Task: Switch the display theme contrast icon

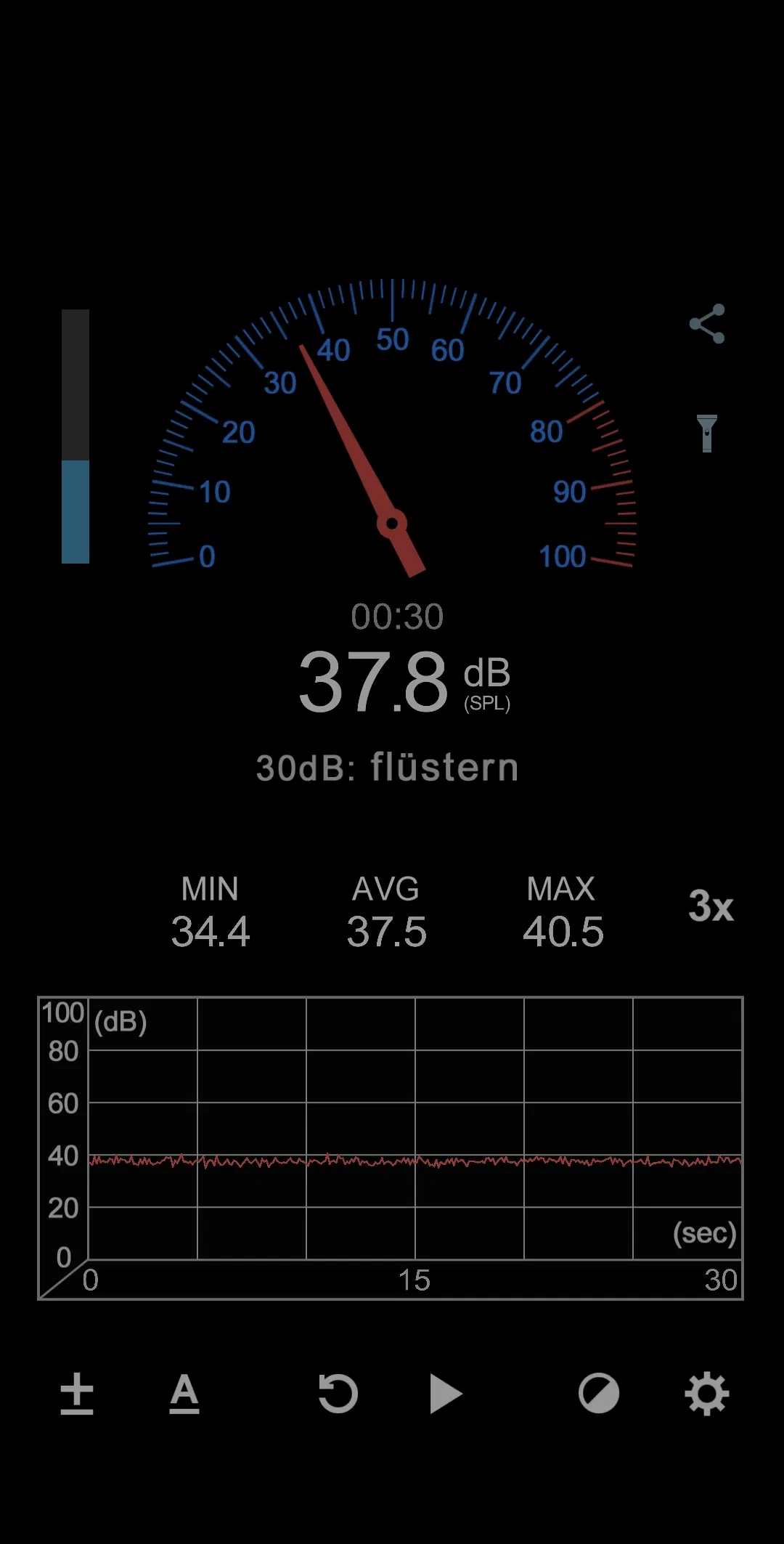Action: pos(599,1394)
